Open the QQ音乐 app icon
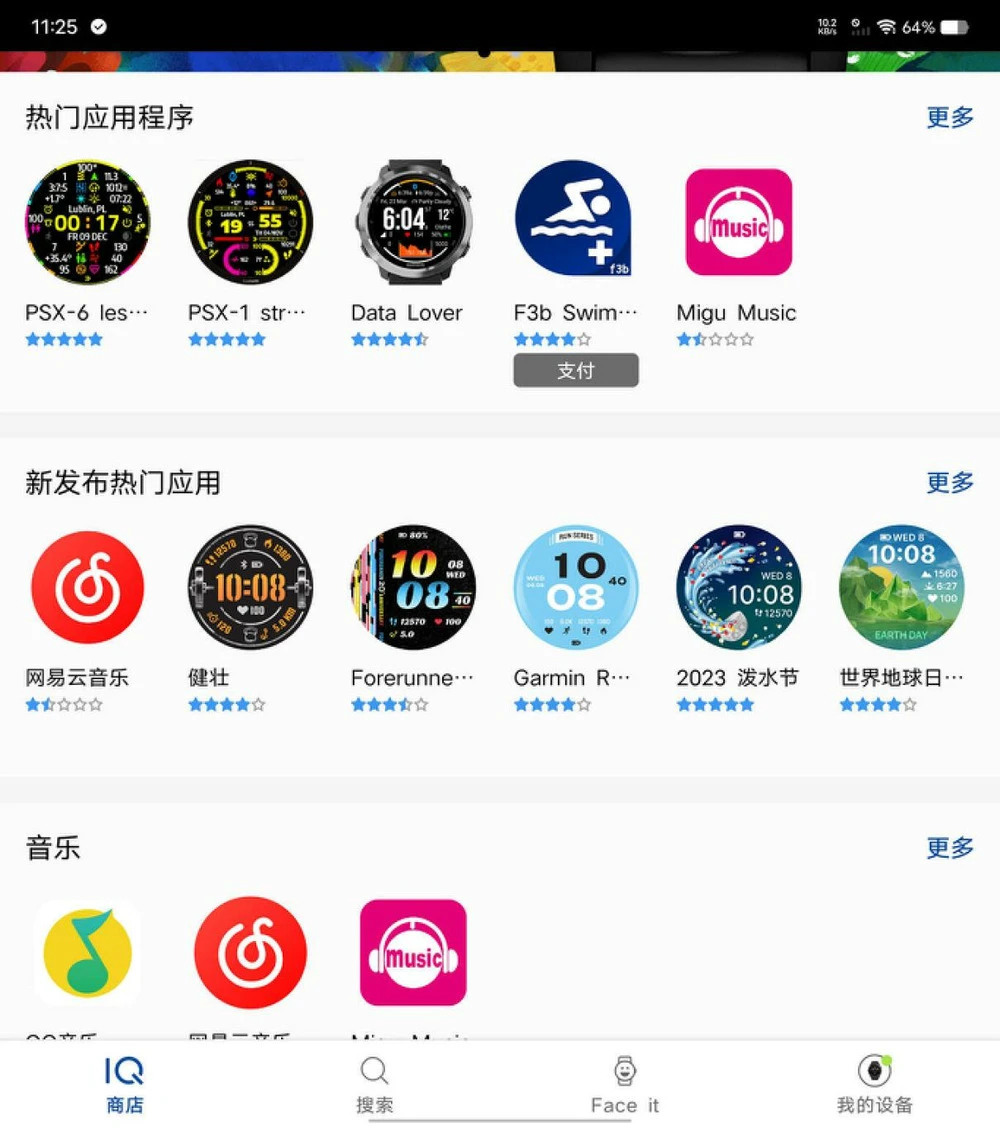Image resolution: width=1000 pixels, height=1127 pixels. [x=87, y=952]
